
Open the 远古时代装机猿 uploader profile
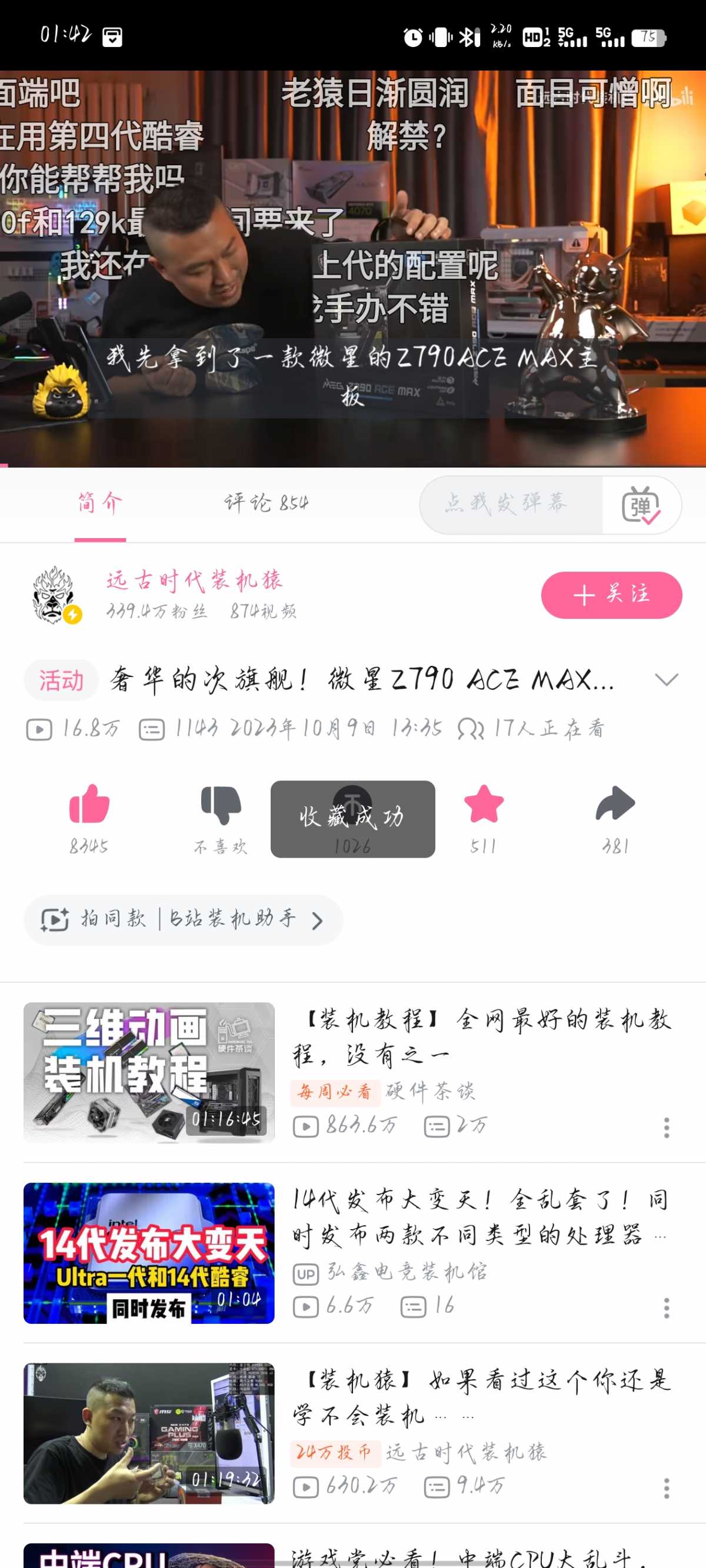[x=55, y=595]
